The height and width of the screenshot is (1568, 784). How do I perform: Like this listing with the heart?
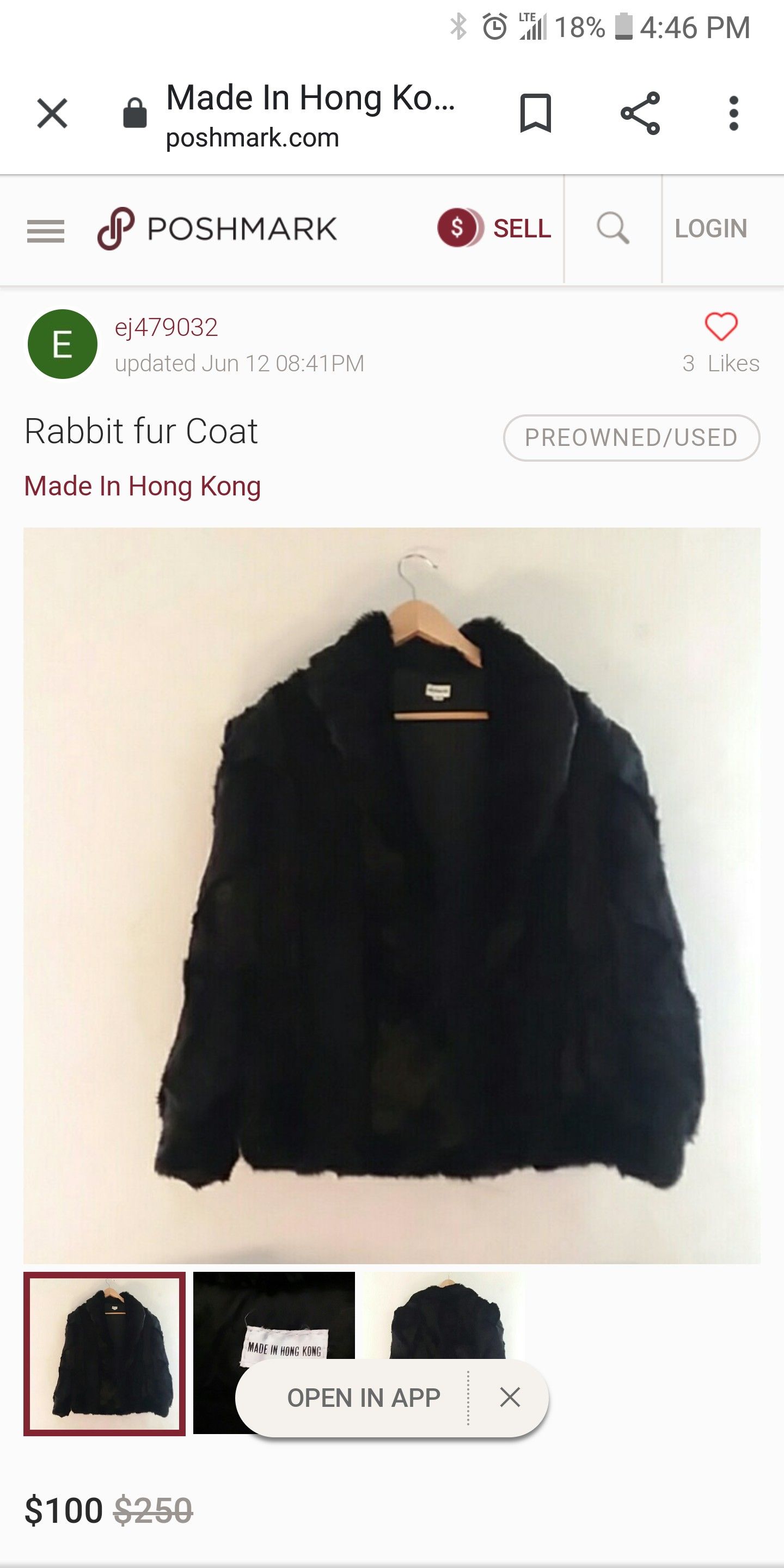pos(721,327)
